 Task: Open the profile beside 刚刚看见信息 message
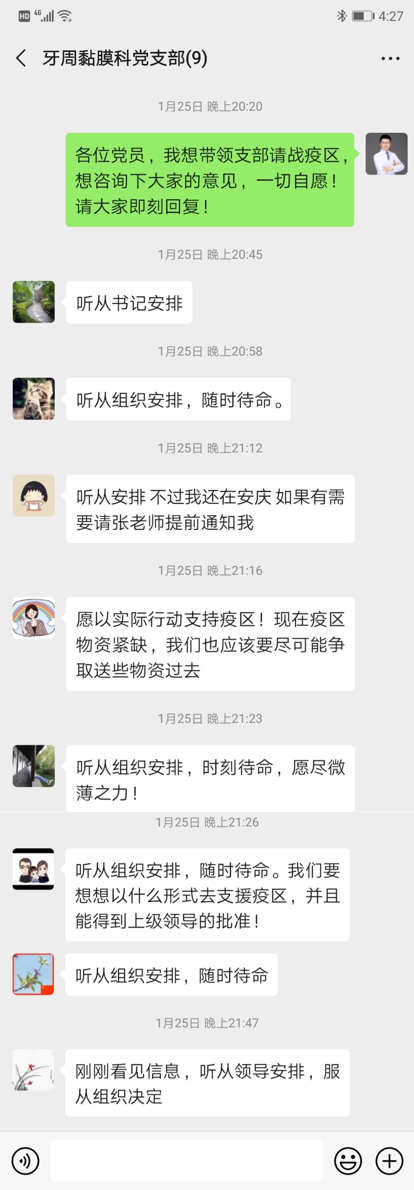point(33,1071)
